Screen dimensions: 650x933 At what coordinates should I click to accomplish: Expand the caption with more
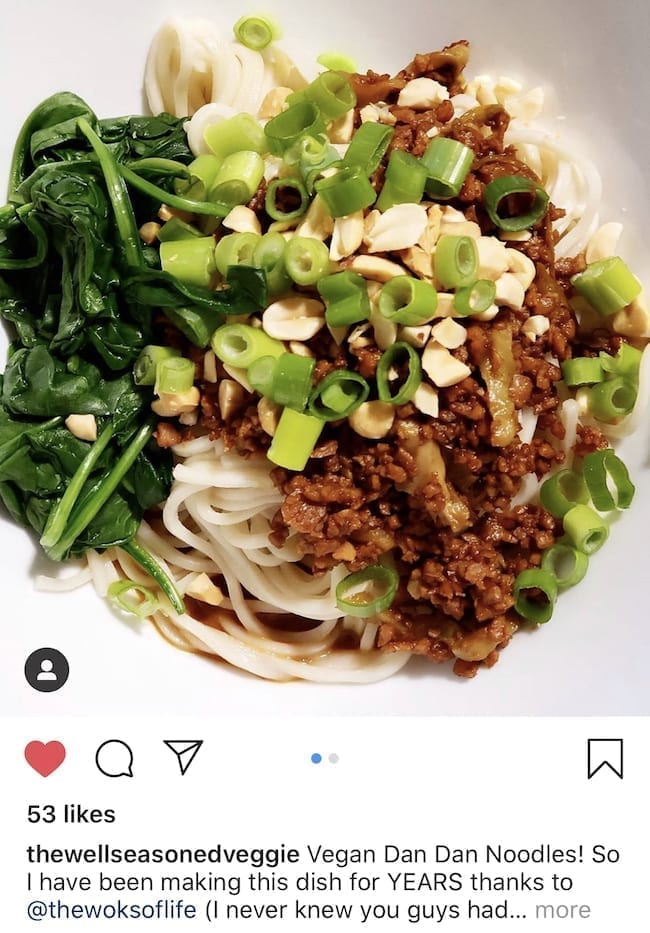pyautogui.click(x=562, y=910)
